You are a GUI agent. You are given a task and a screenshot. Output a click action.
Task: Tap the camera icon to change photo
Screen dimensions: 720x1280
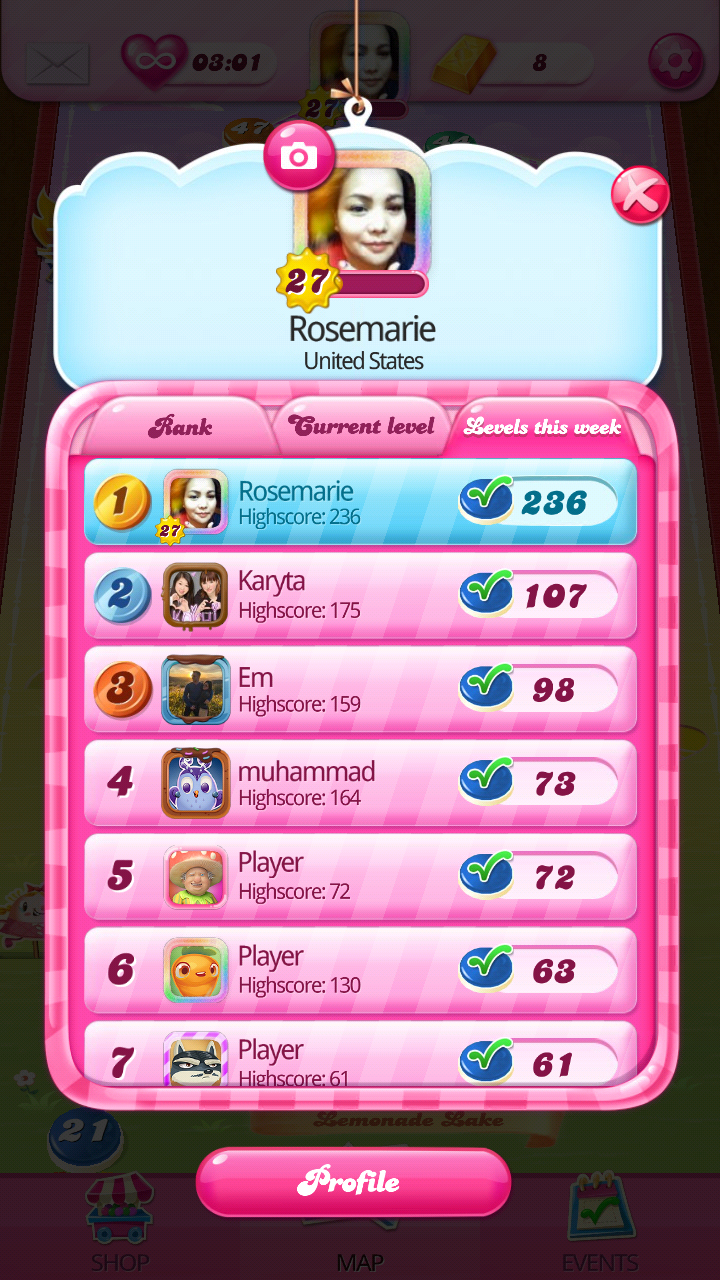[297, 155]
